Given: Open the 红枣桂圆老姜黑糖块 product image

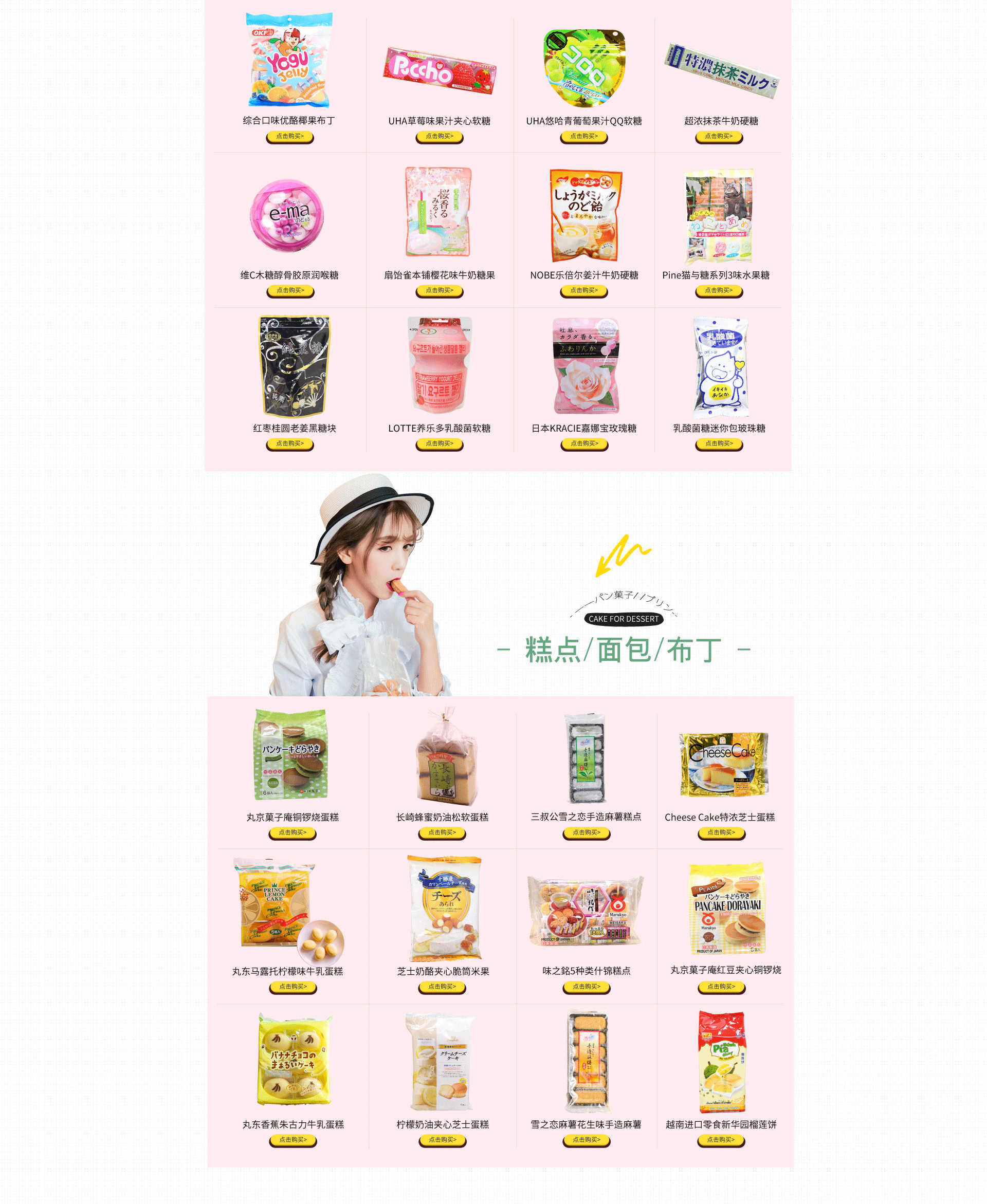Looking at the screenshot, I should 294,366.
